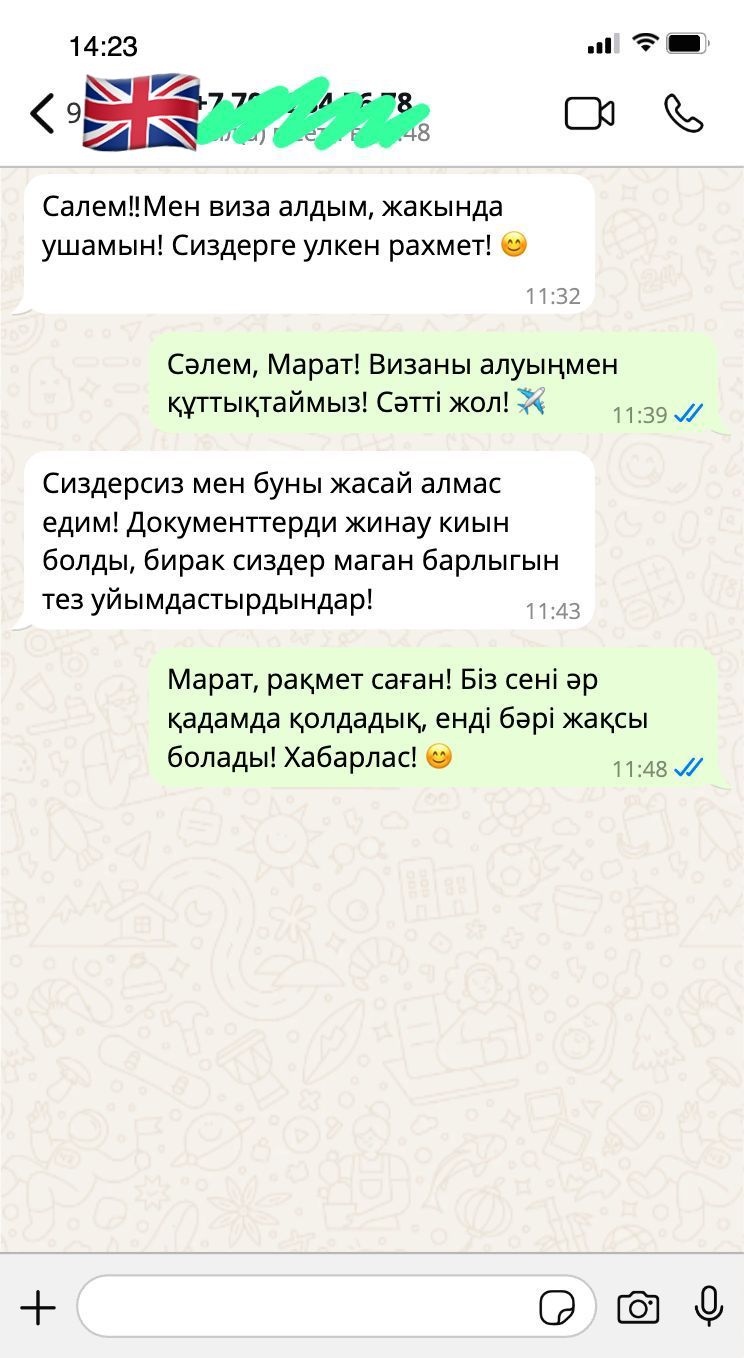Open the camera
Viewport: 744px width, 1358px height.
tap(638, 1307)
